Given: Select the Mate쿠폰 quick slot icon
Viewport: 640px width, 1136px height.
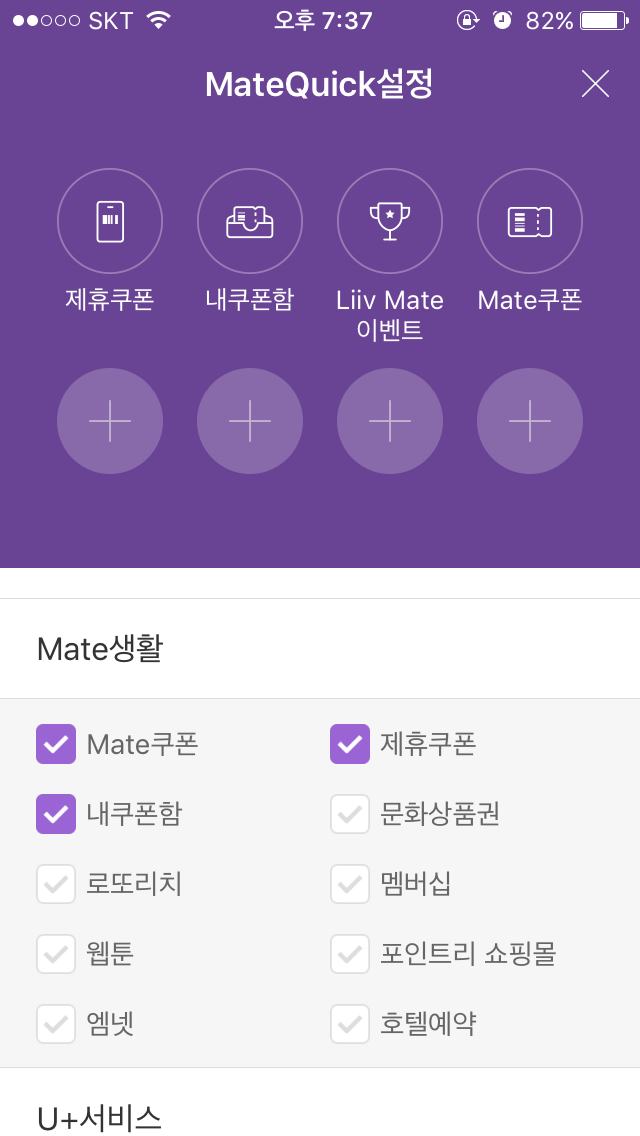Looking at the screenshot, I should [530, 221].
